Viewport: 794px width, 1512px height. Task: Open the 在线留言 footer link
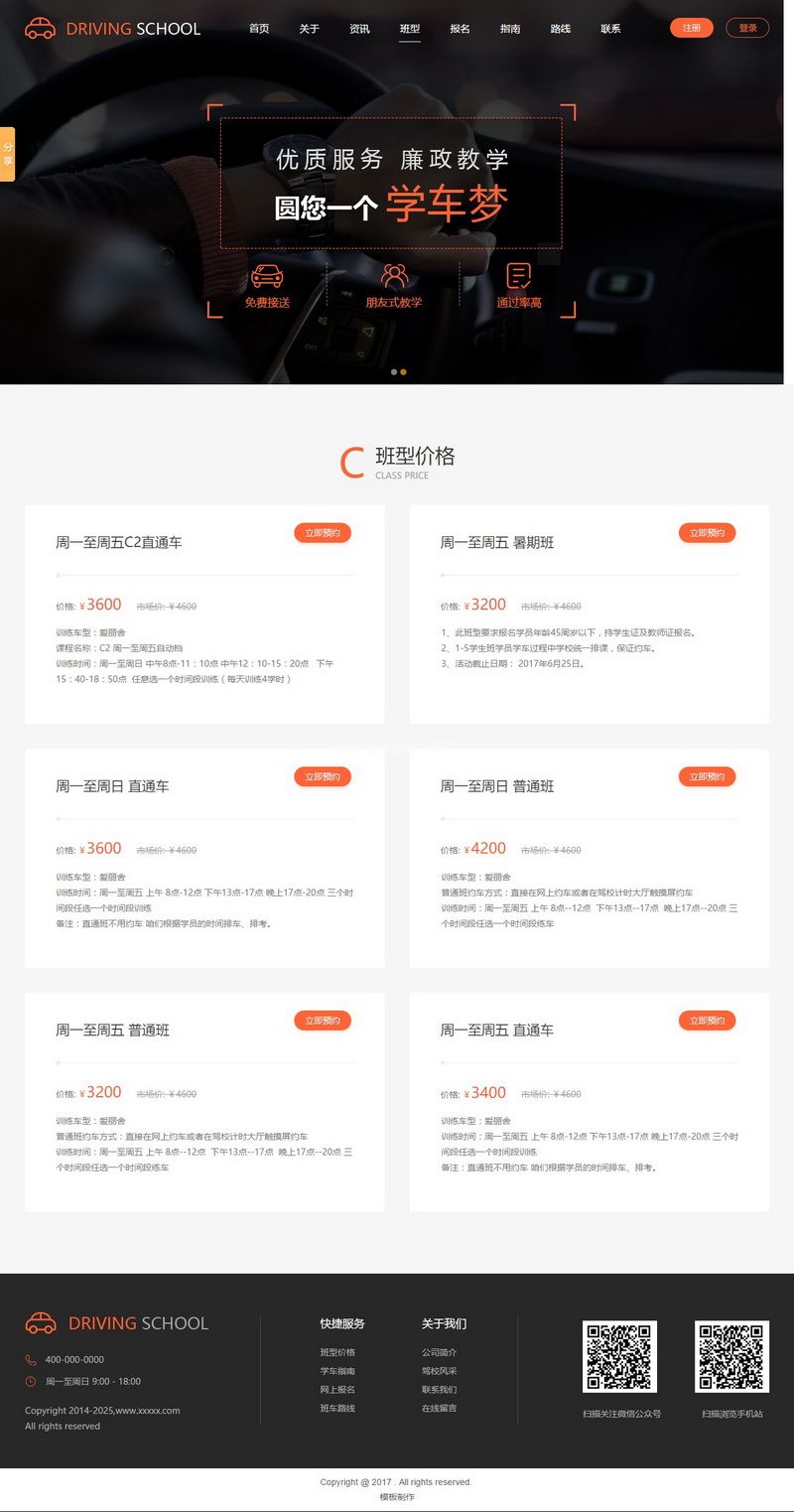[439, 1409]
